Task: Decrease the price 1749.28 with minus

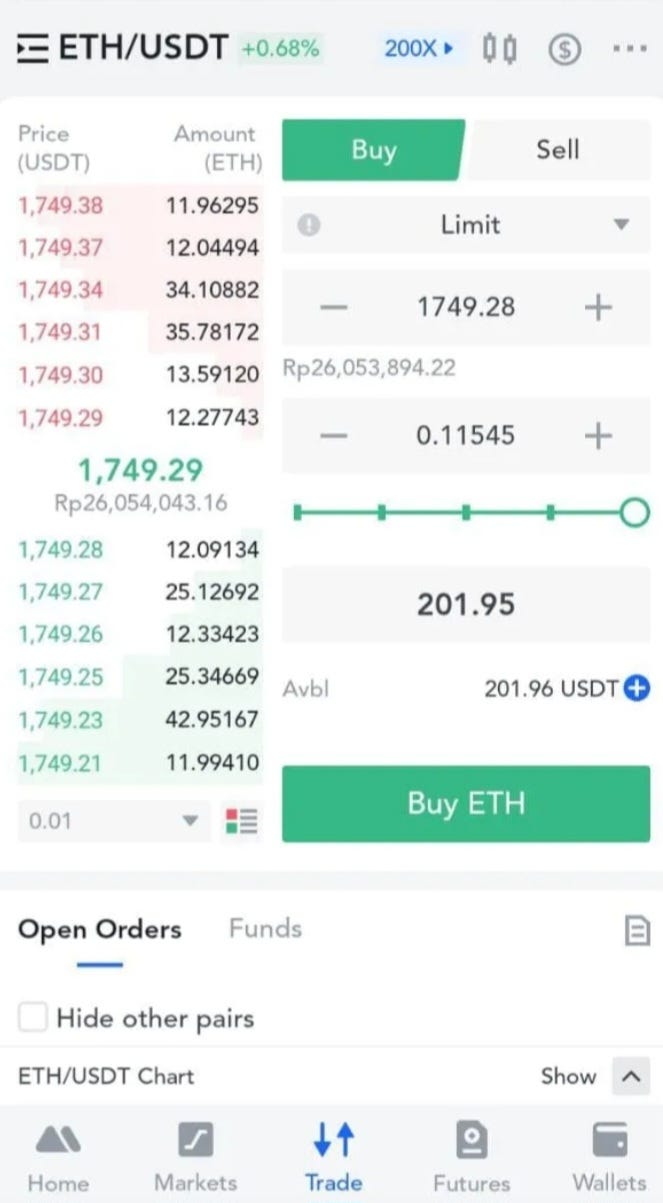Action: [x=335, y=307]
